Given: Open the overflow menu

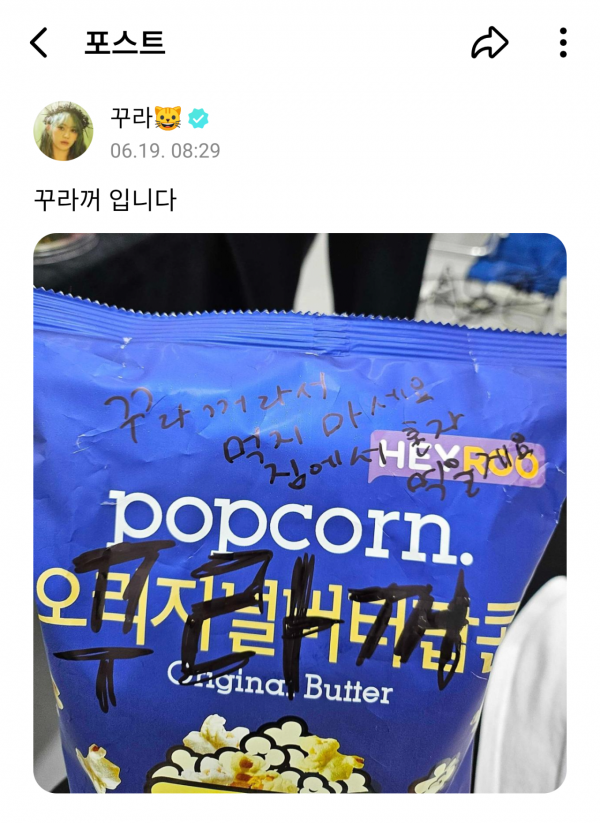Looking at the screenshot, I should (x=563, y=43).
